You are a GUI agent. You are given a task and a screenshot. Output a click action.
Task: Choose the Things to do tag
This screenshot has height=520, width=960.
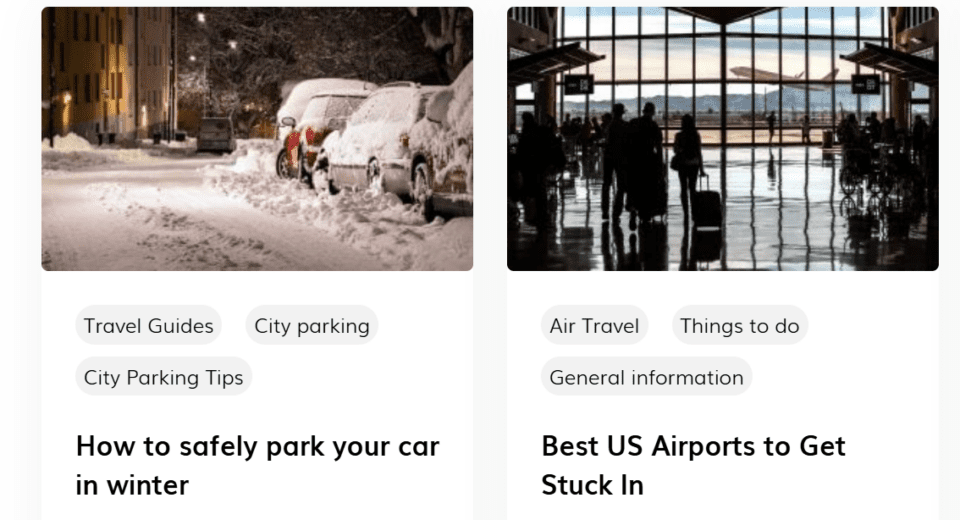(x=740, y=326)
